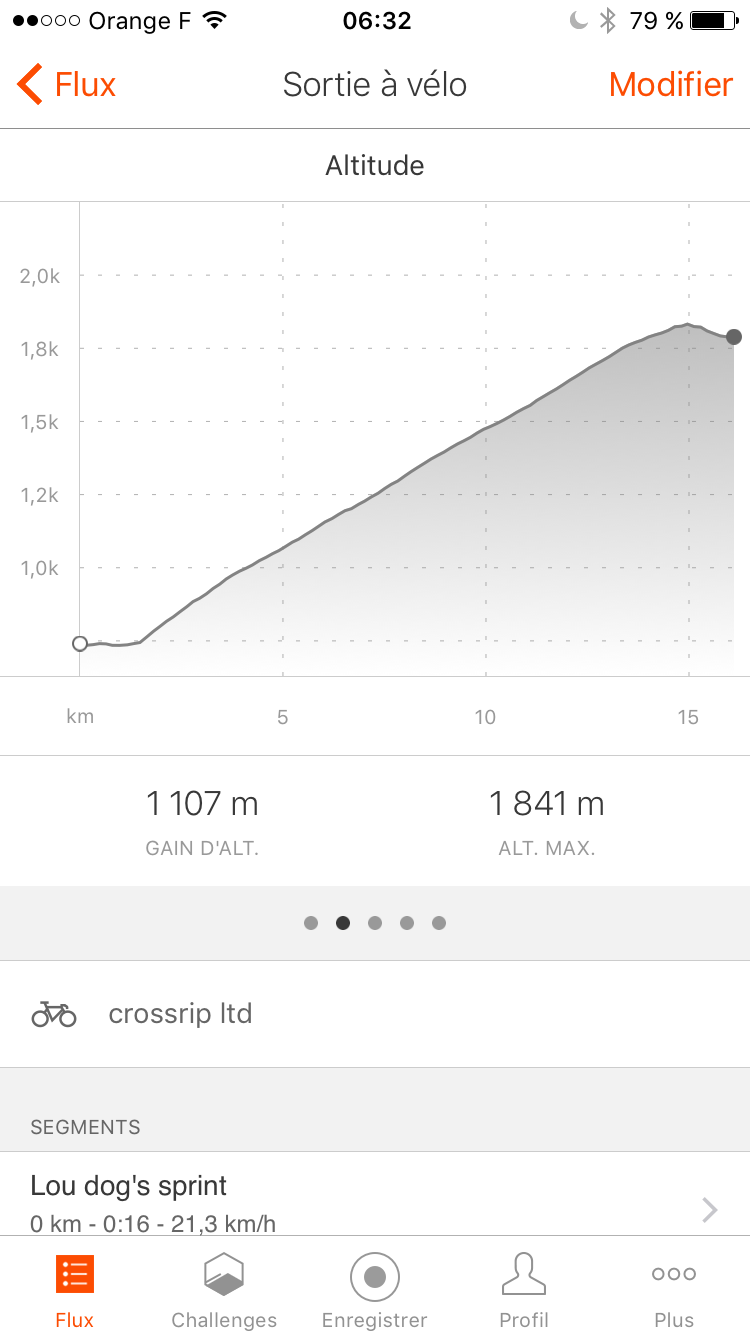The height and width of the screenshot is (1334, 750).
Task: Open the Plus tab
Action: 674,1290
